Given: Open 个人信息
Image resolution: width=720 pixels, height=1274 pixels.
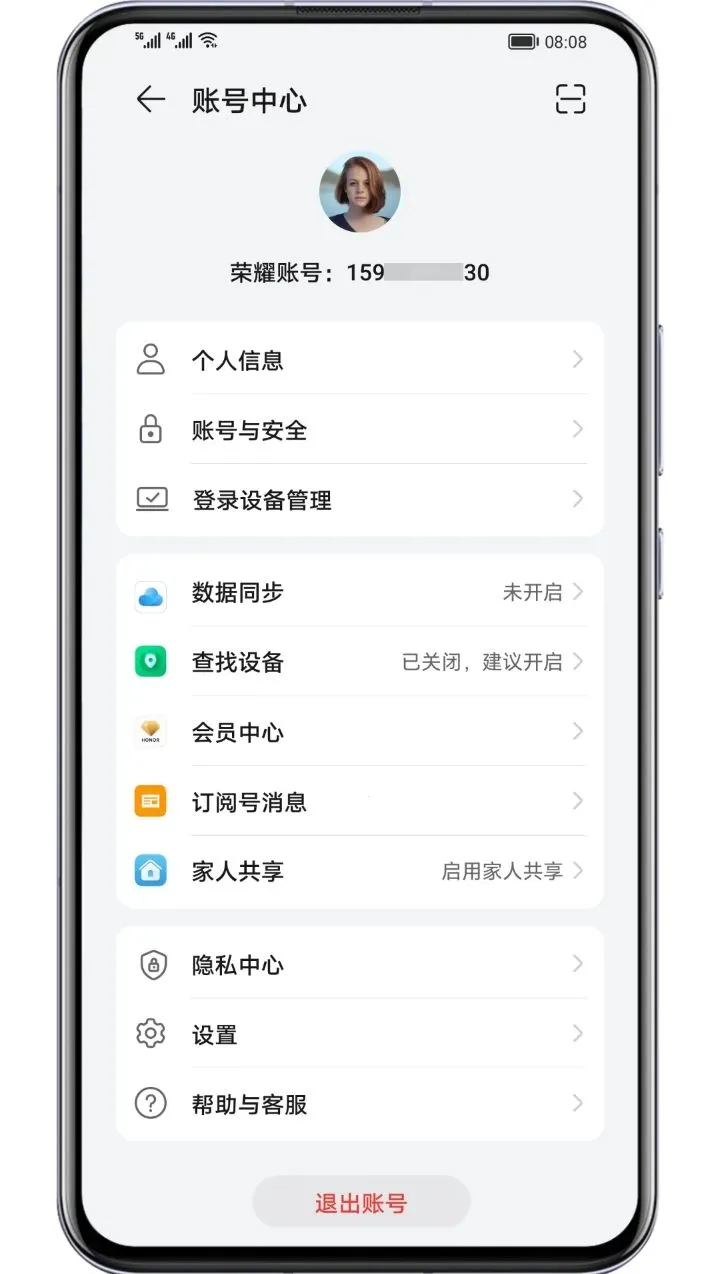Looking at the screenshot, I should pyautogui.click(x=360, y=360).
